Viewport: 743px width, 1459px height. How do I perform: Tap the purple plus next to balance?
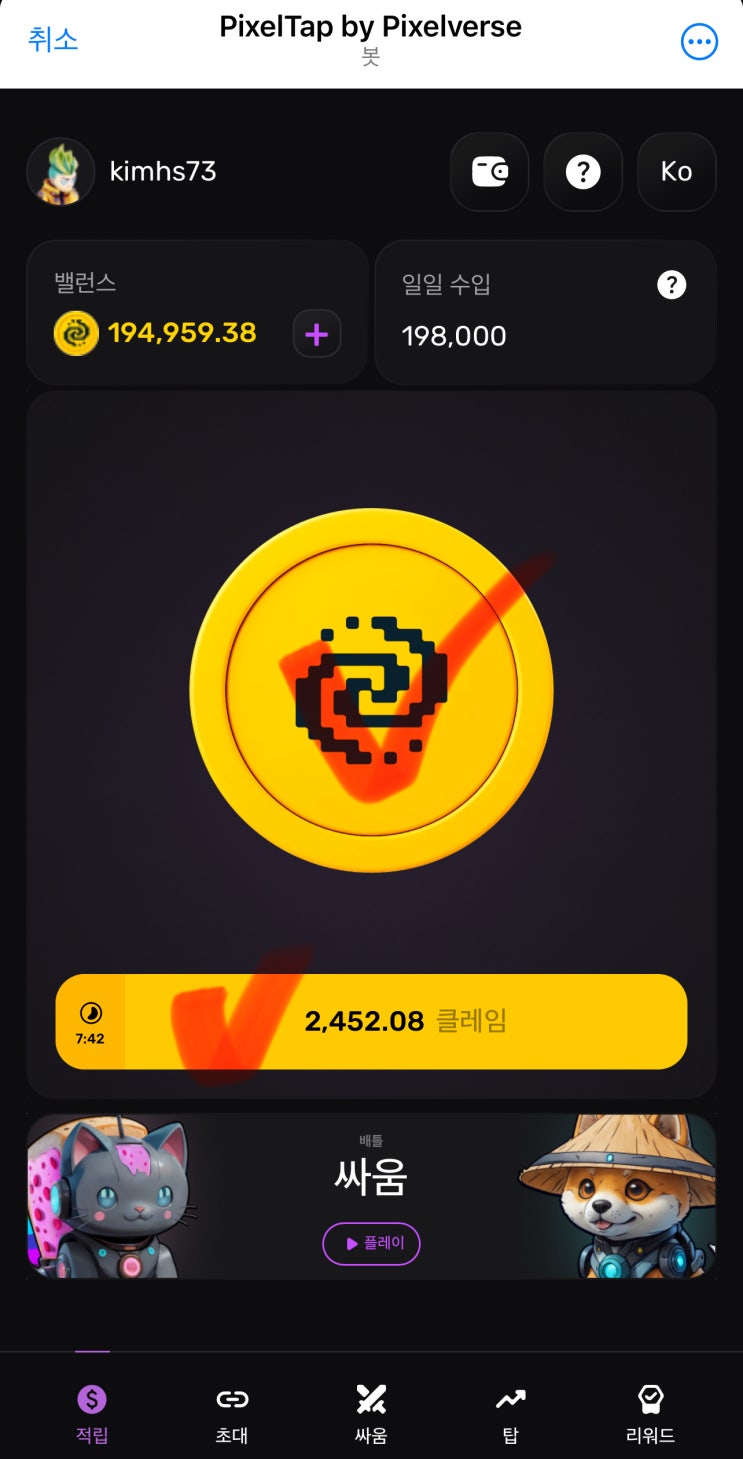pyautogui.click(x=316, y=334)
